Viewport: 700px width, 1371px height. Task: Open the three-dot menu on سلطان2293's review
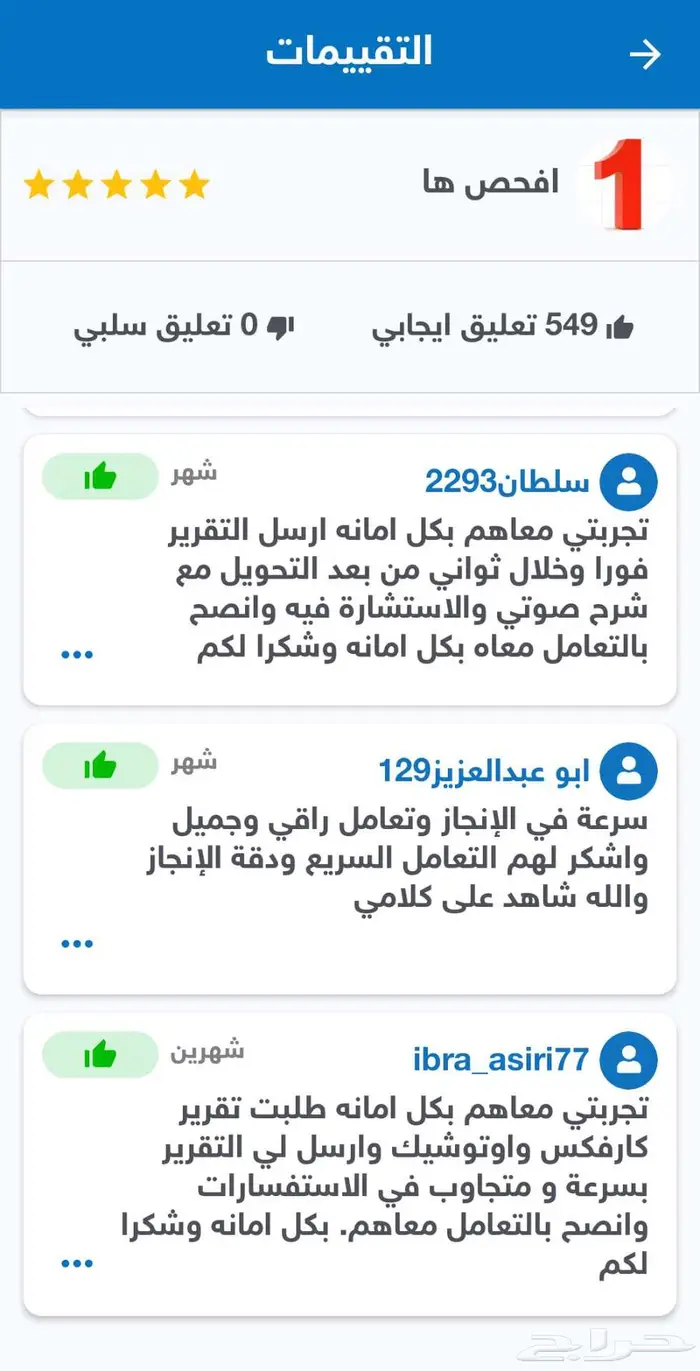pyautogui.click(x=77, y=654)
